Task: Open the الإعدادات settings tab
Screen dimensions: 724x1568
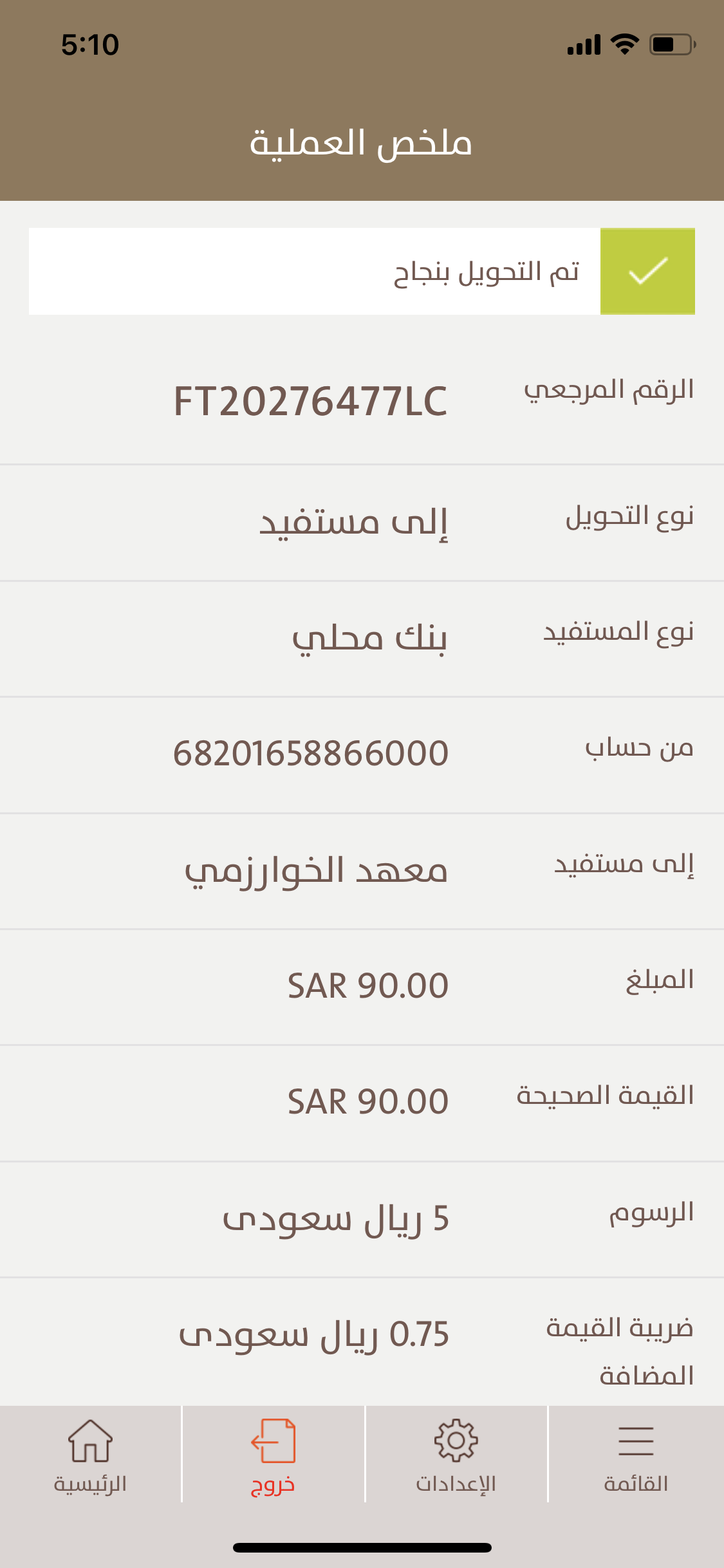Action: (x=456, y=1456)
